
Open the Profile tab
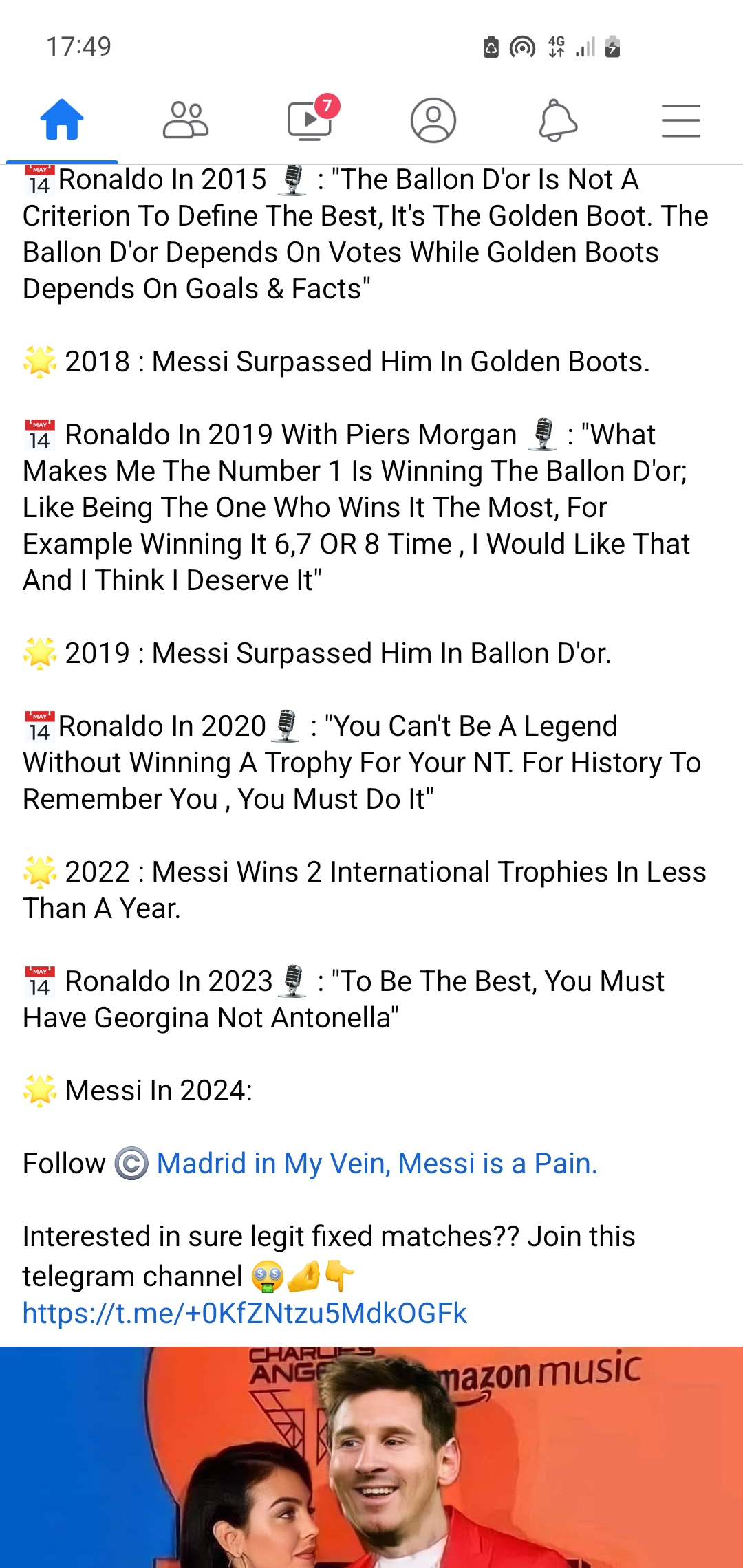(x=433, y=120)
